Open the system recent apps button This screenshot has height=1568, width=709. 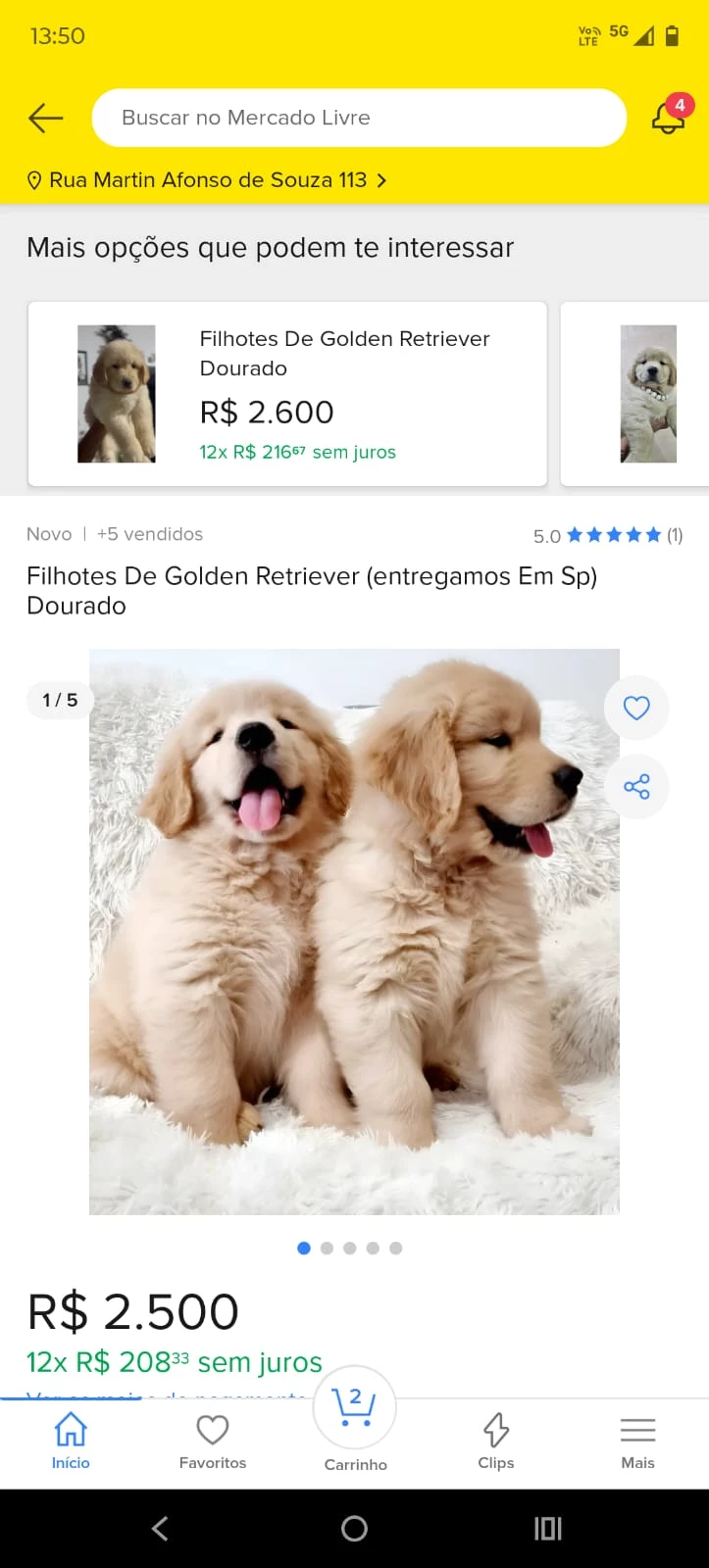point(547,1528)
